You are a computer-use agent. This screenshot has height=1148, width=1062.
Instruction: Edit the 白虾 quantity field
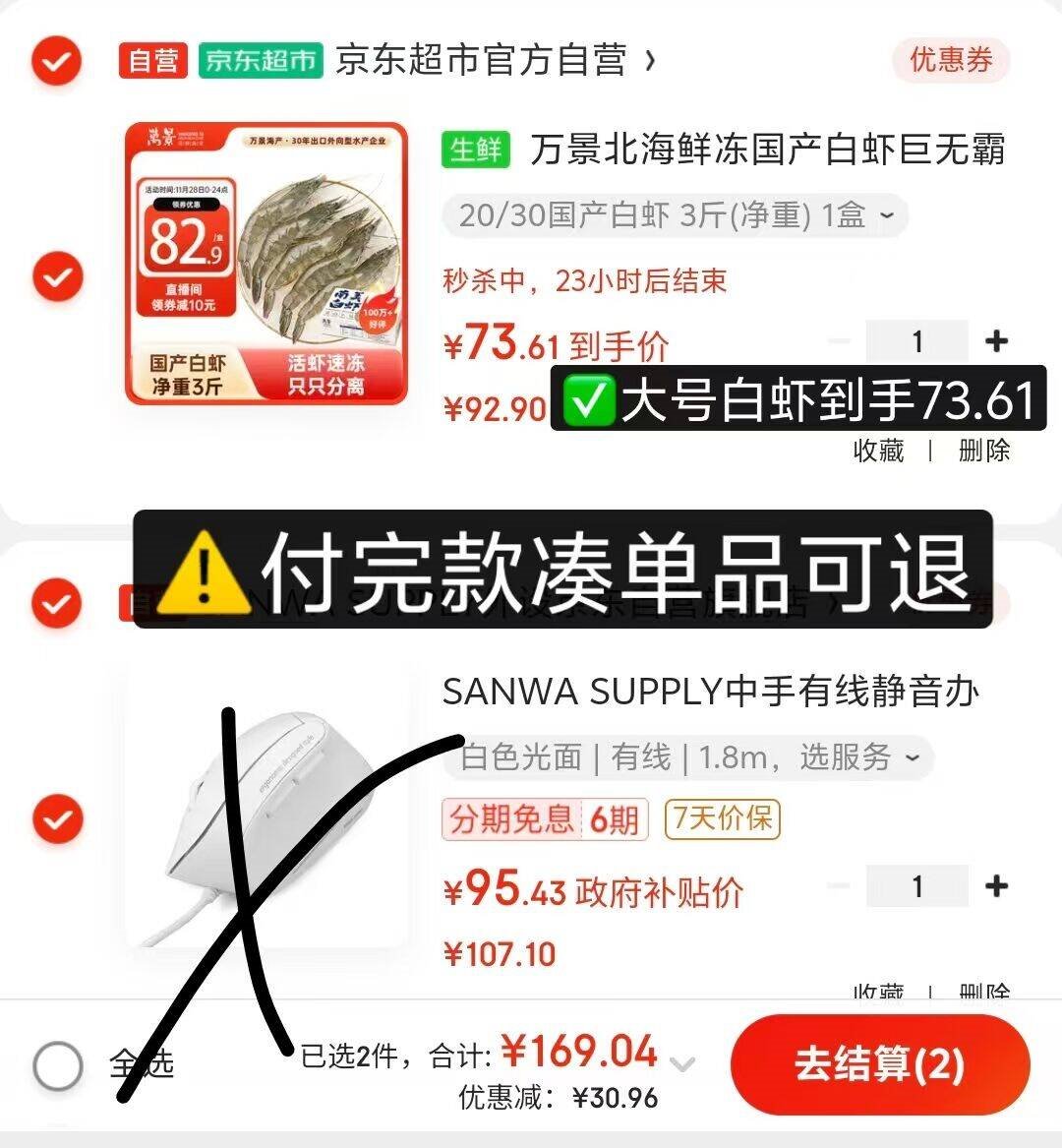tap(916, 341)
